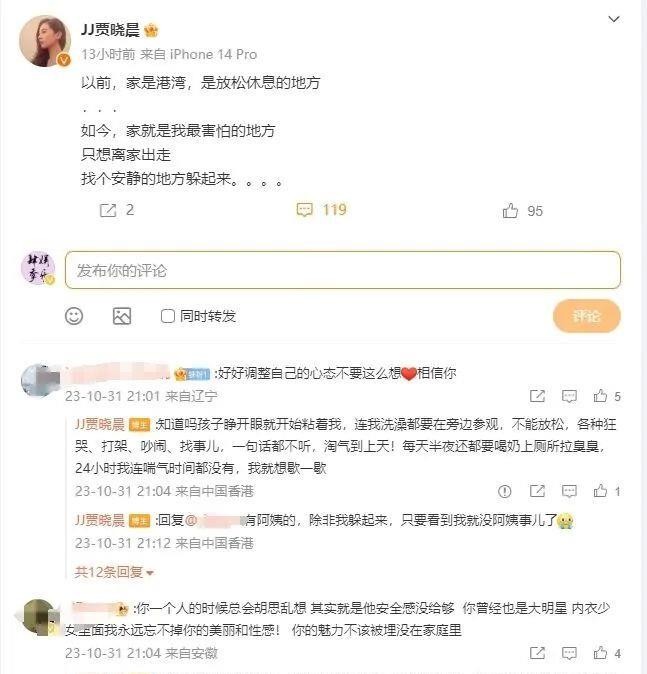Submit with the 评论 button
Viewport: 647px width, 674px height.
(586, 316)
